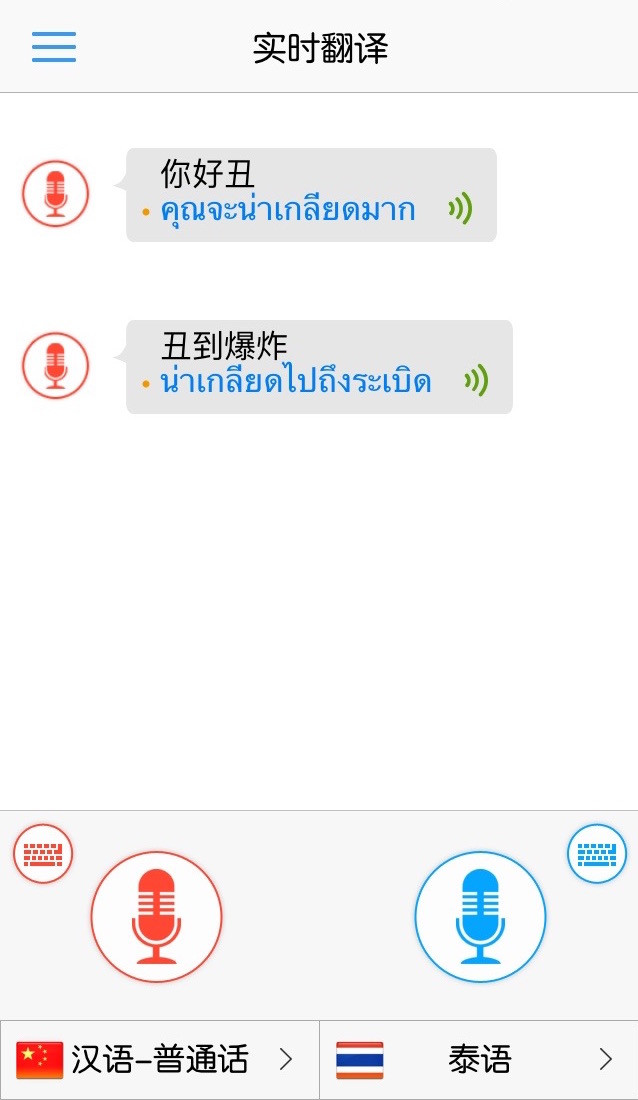Image resolution: width=638 pixels, height=1100 pixels.
Task: Open the blue keyboard for Thai input
Action: tap(597, 853)
